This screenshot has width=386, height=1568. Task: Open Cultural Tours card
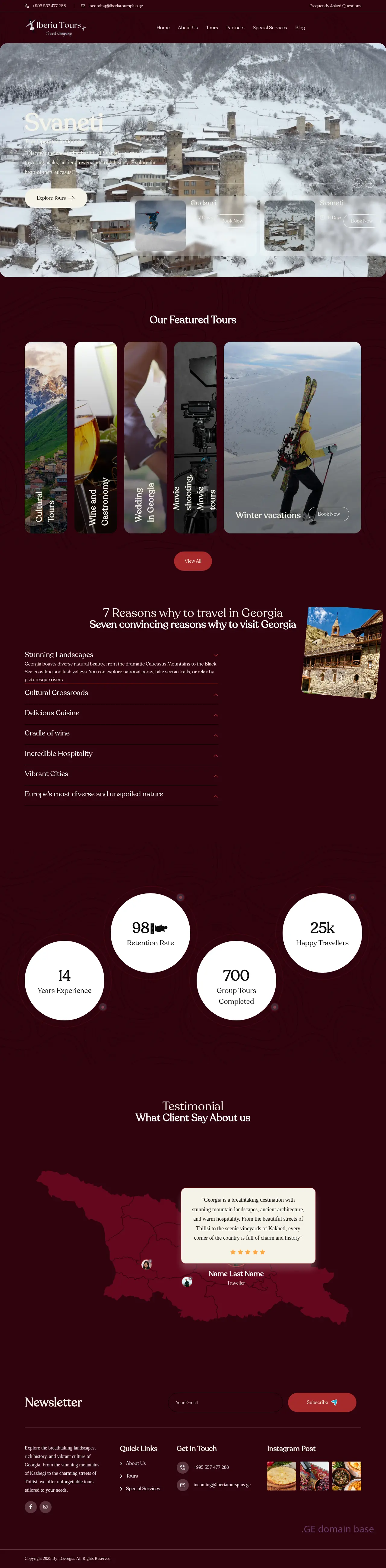46,437
